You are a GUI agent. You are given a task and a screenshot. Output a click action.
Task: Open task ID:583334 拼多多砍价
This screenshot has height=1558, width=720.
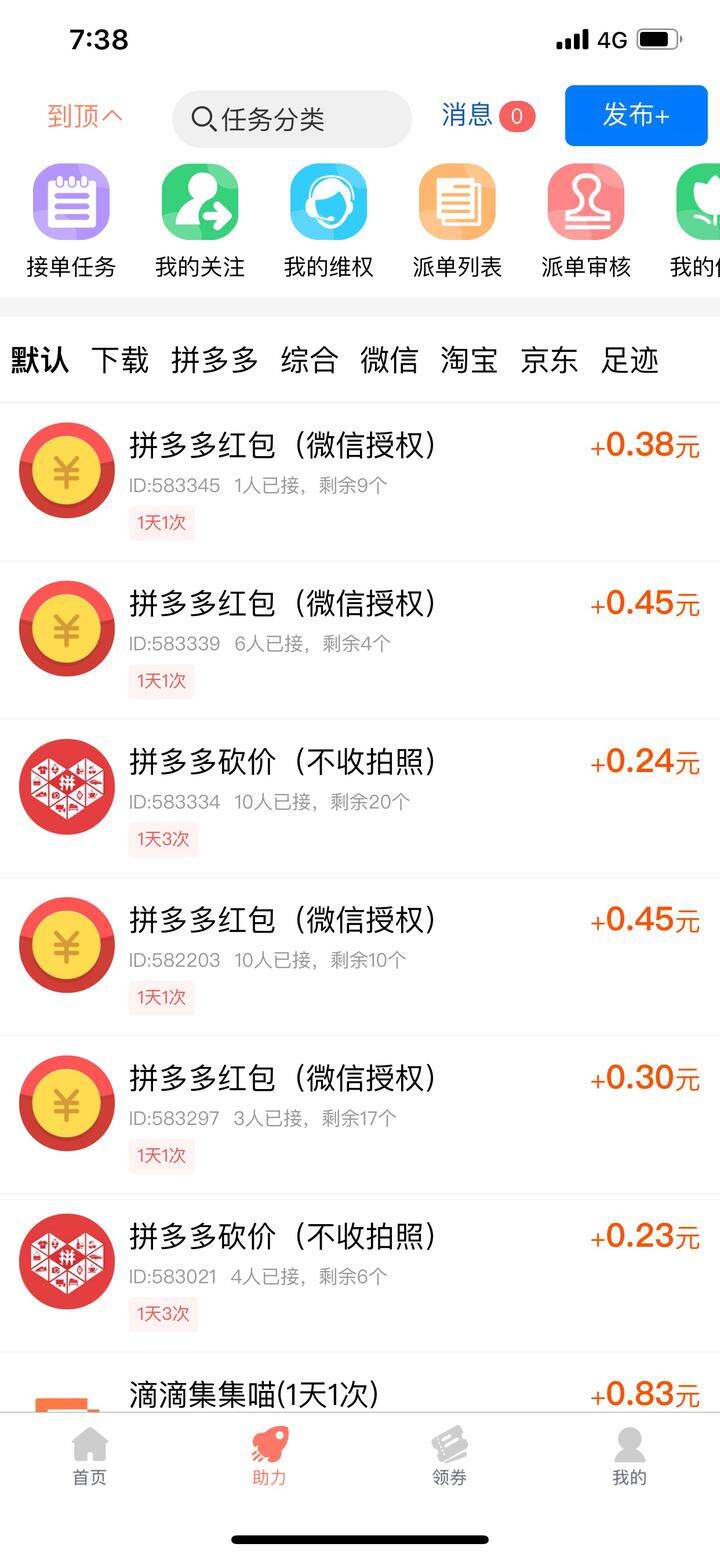[x=360, y=798]
